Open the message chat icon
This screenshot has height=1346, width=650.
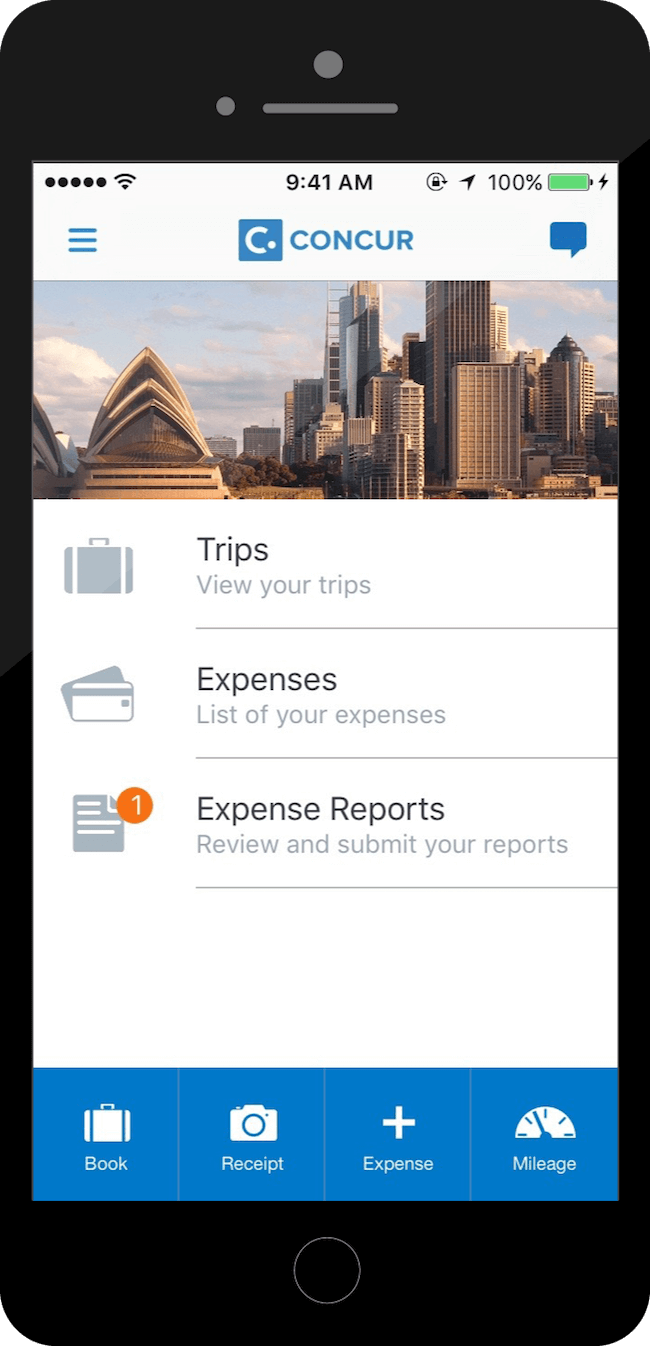[567, 240]
